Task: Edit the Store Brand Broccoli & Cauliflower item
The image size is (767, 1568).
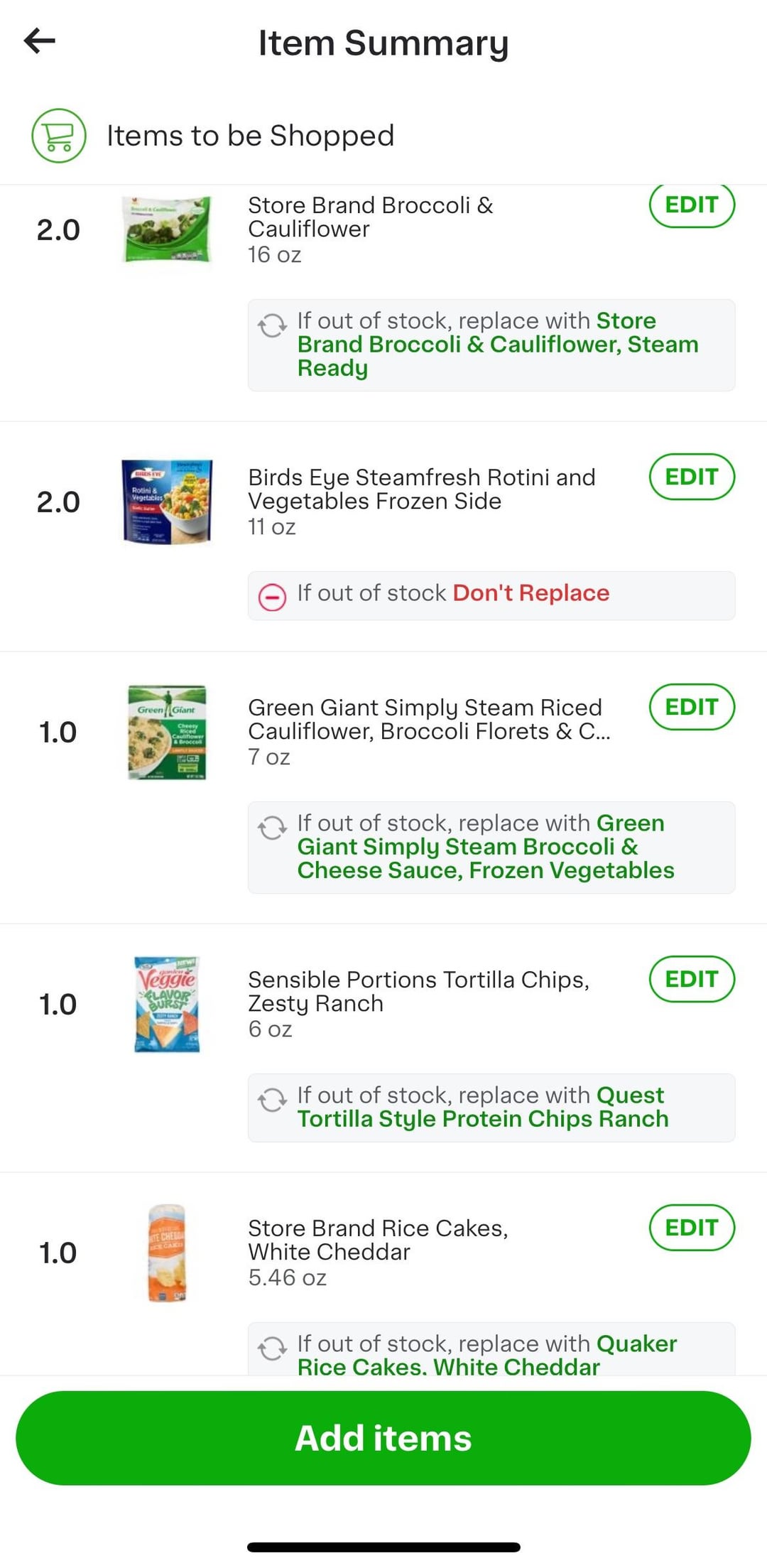Action: pyautogui.click(x=692, y=206)
